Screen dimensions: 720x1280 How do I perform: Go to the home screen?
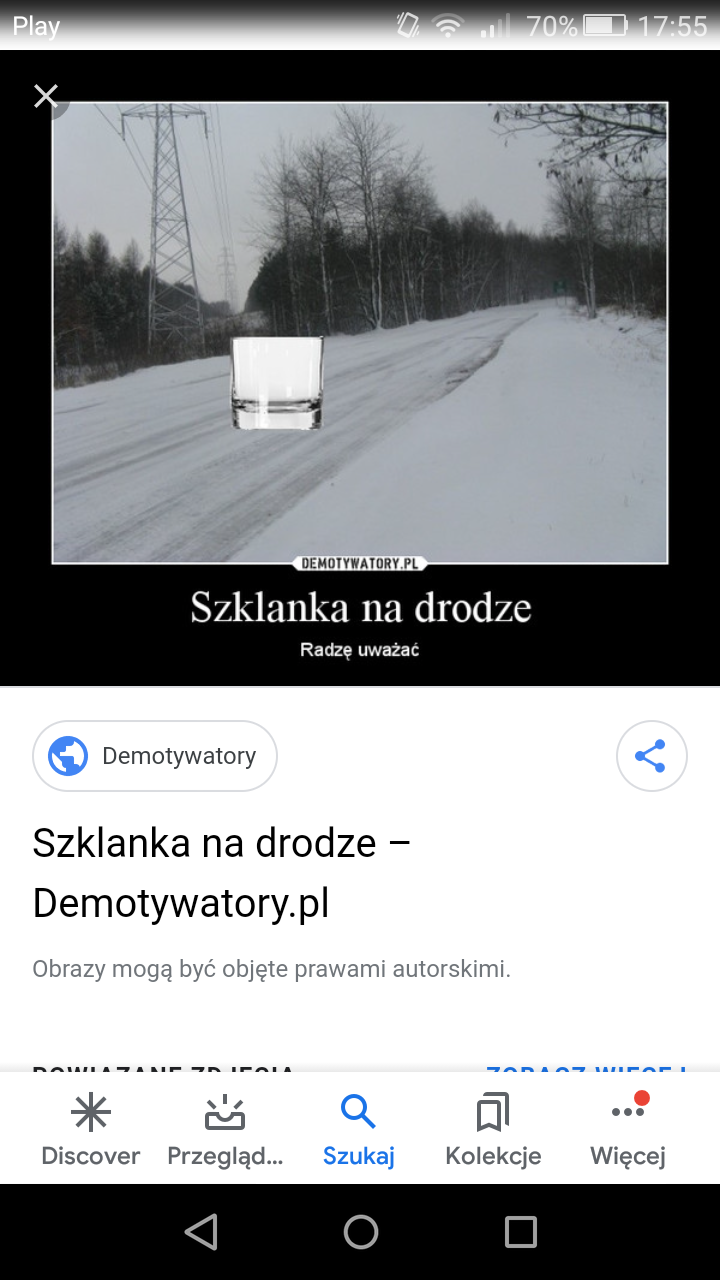pyautogui.click(x=360, y=1232)
